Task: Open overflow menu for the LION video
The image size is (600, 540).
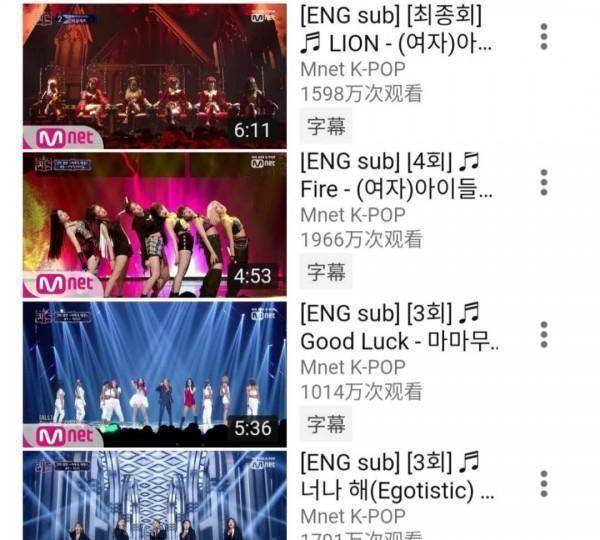Action: coord(544,36)
